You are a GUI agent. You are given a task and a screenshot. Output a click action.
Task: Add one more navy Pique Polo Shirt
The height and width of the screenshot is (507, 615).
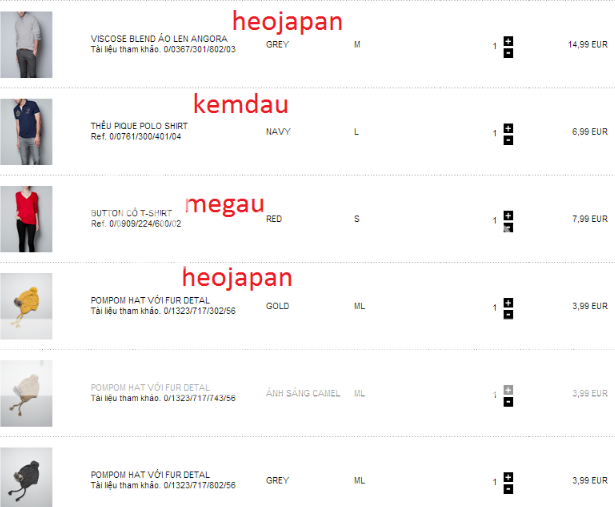pyautogui.click(x=508, y=128)
